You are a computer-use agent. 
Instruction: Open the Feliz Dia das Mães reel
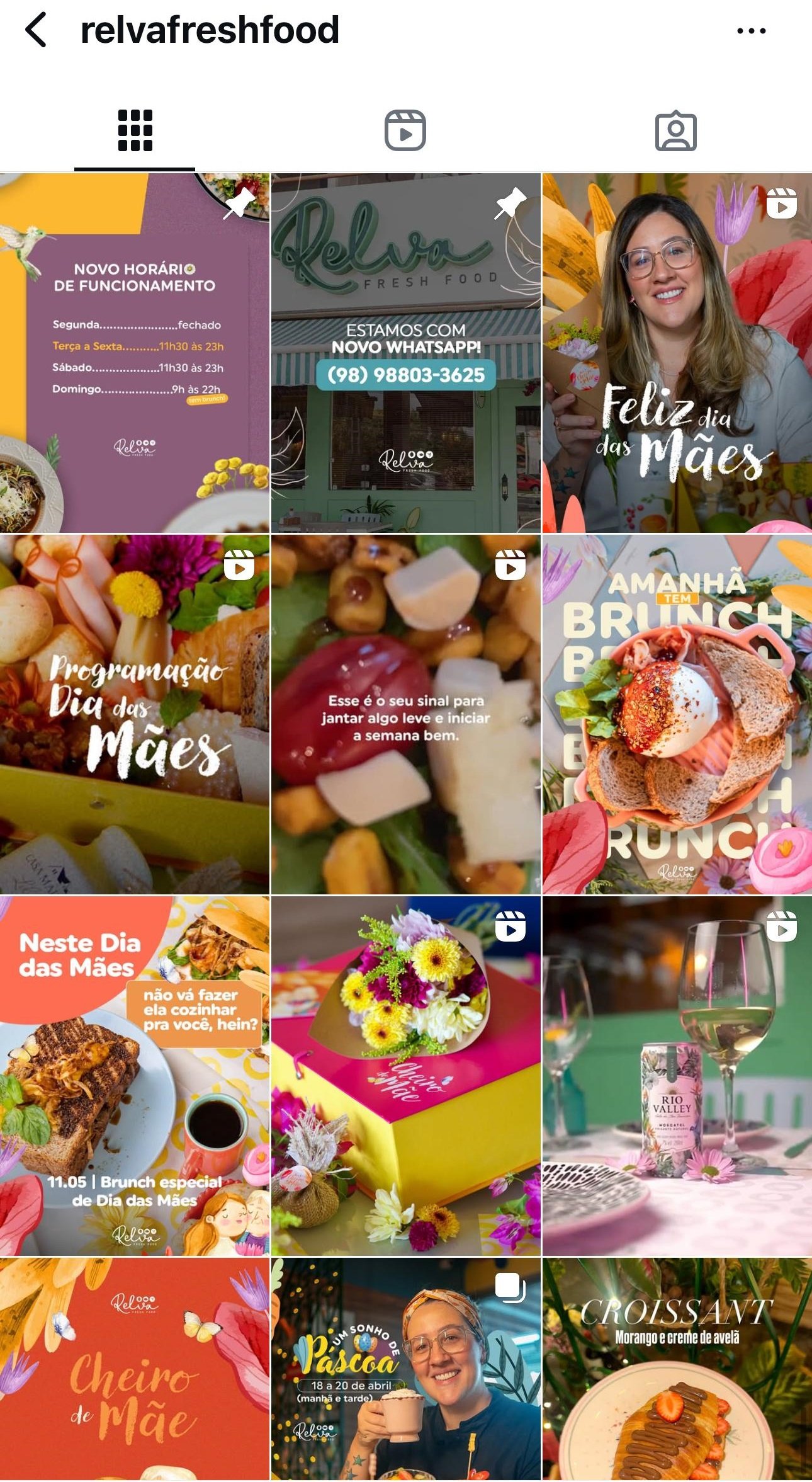pos(677,353)
